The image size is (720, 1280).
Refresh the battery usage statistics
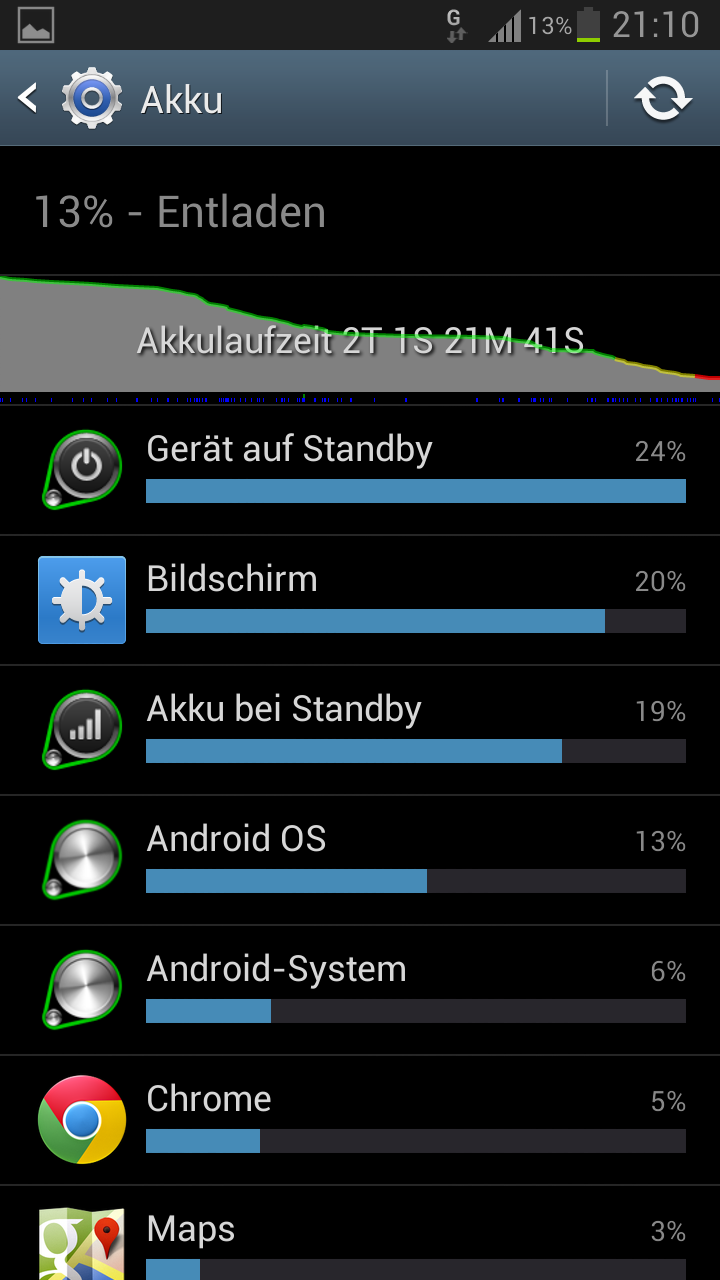[x=663, y=99]
